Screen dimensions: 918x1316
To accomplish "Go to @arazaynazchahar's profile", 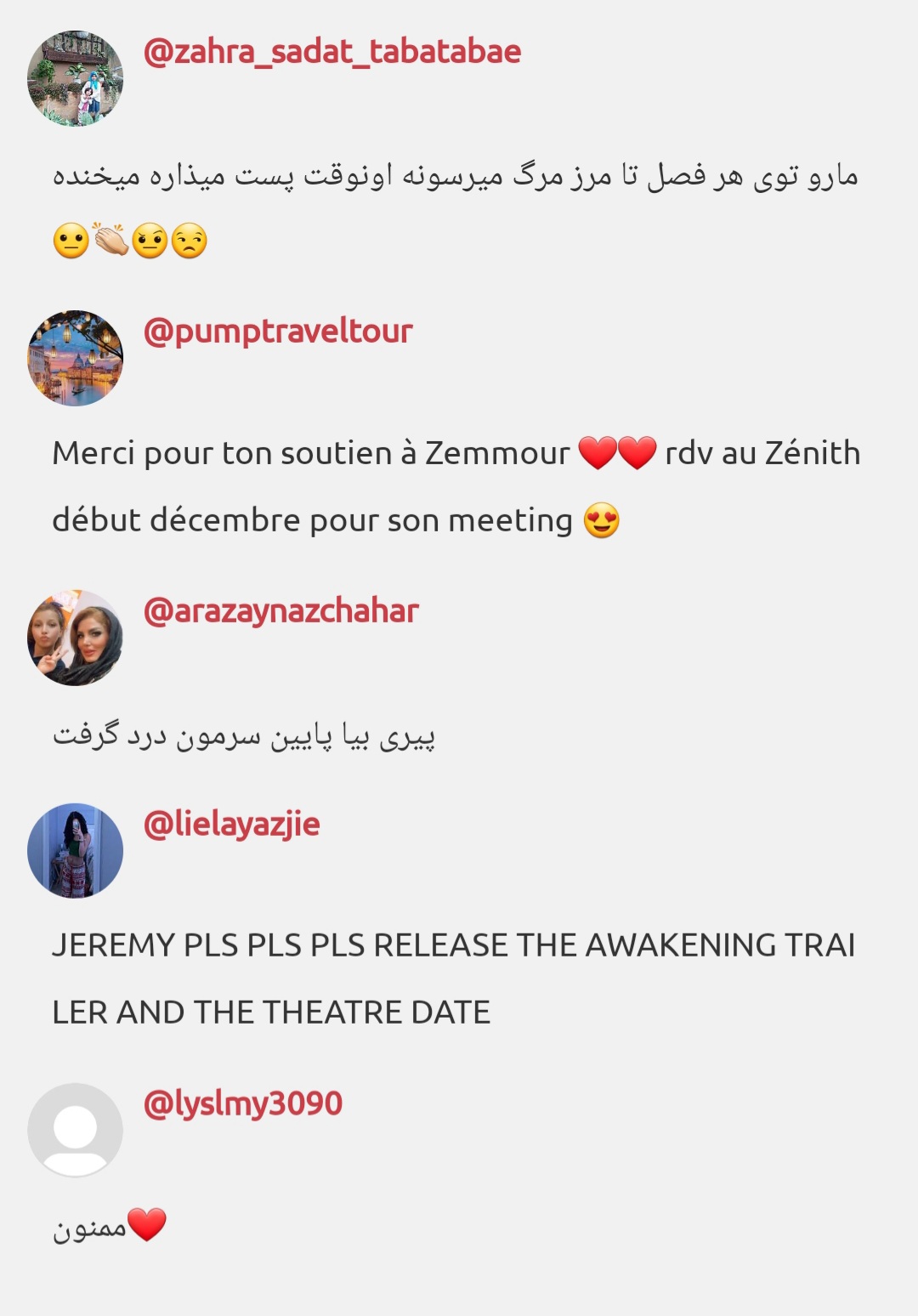I will [x=280, y=611].
